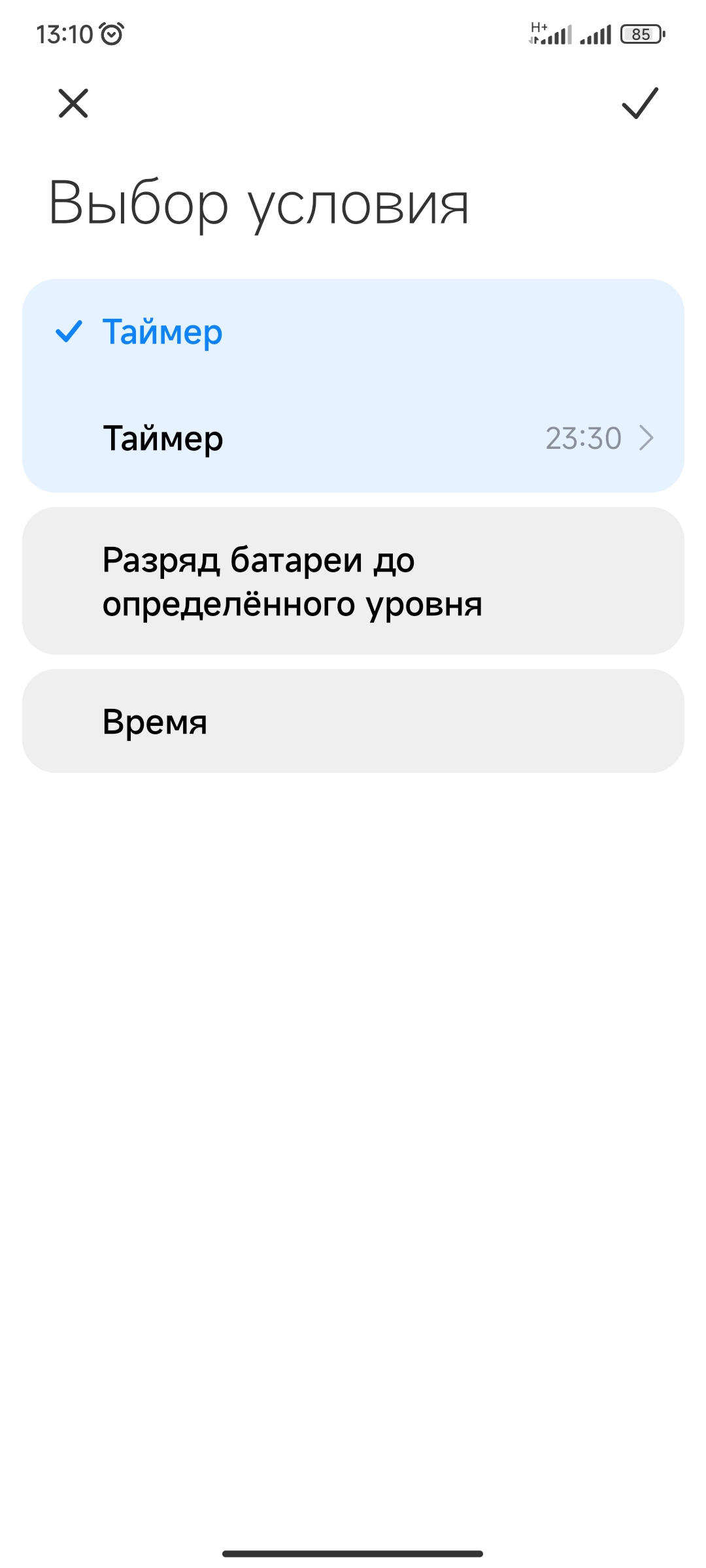Select the Время condition
Screen dimensions: 706x1568
[353, 721]
